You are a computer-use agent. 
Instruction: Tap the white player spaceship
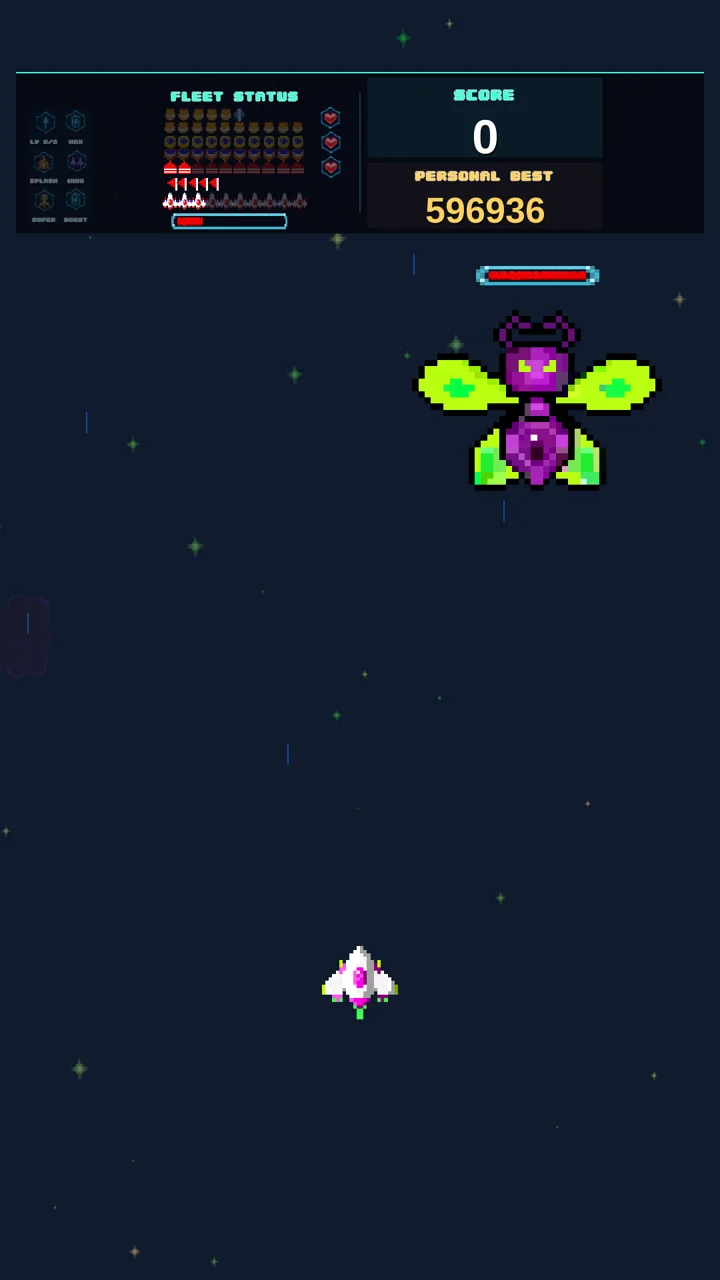tap(360, 982)
